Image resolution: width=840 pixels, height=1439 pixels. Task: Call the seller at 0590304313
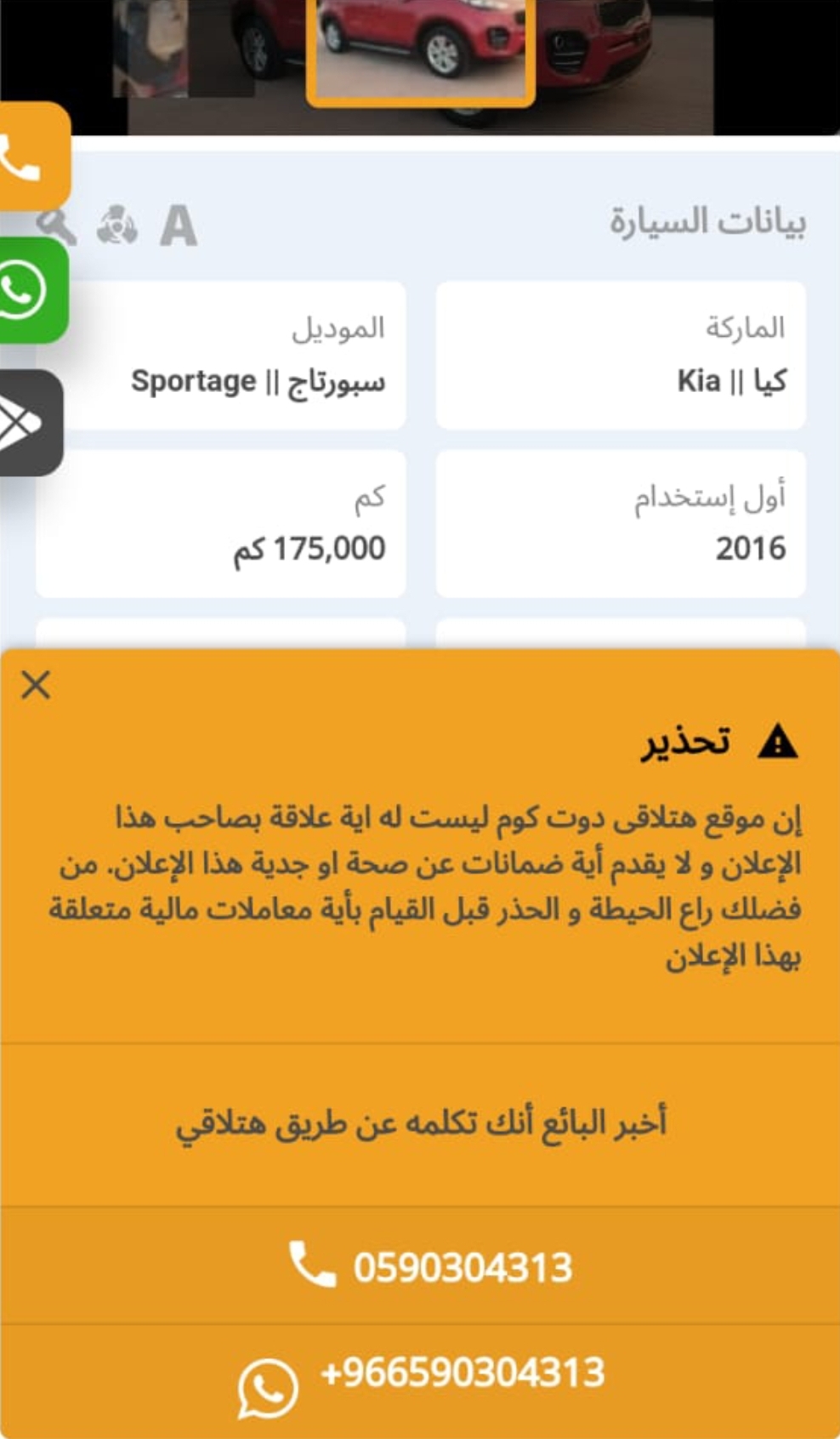tap(420, 1266)
